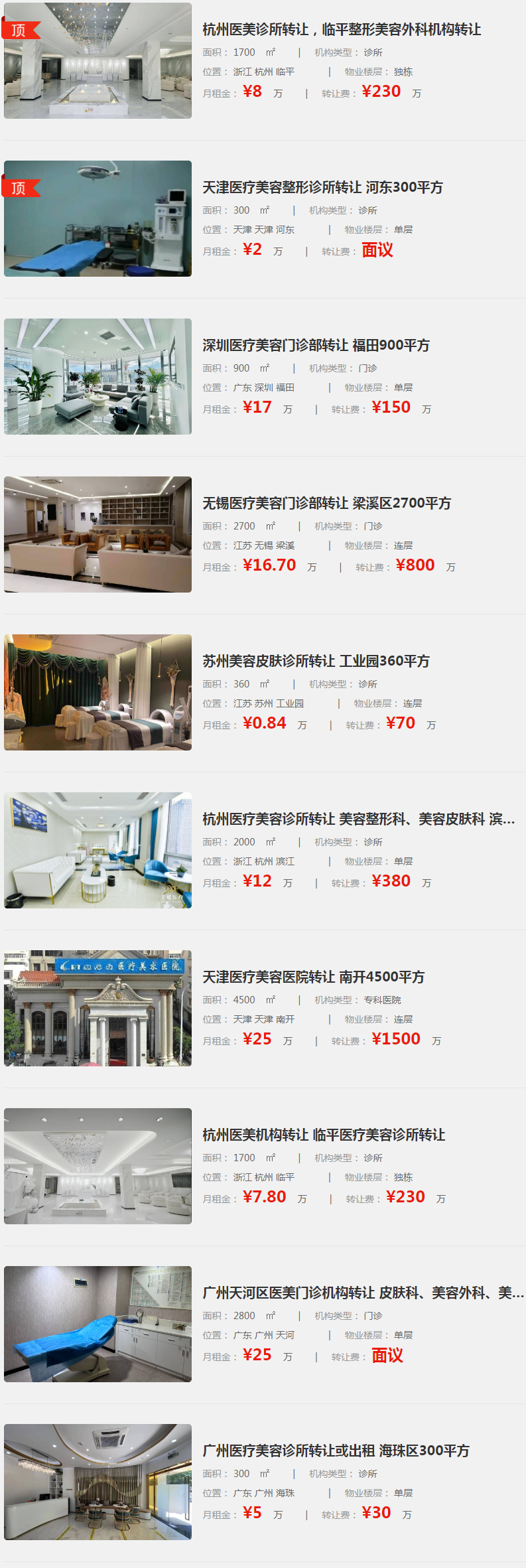This screenshot has height=1568, width=526.
Task: Open listing 杭州医美诊所转让，临平整形美容外科机构转让
Action: (x=342, y=30)
